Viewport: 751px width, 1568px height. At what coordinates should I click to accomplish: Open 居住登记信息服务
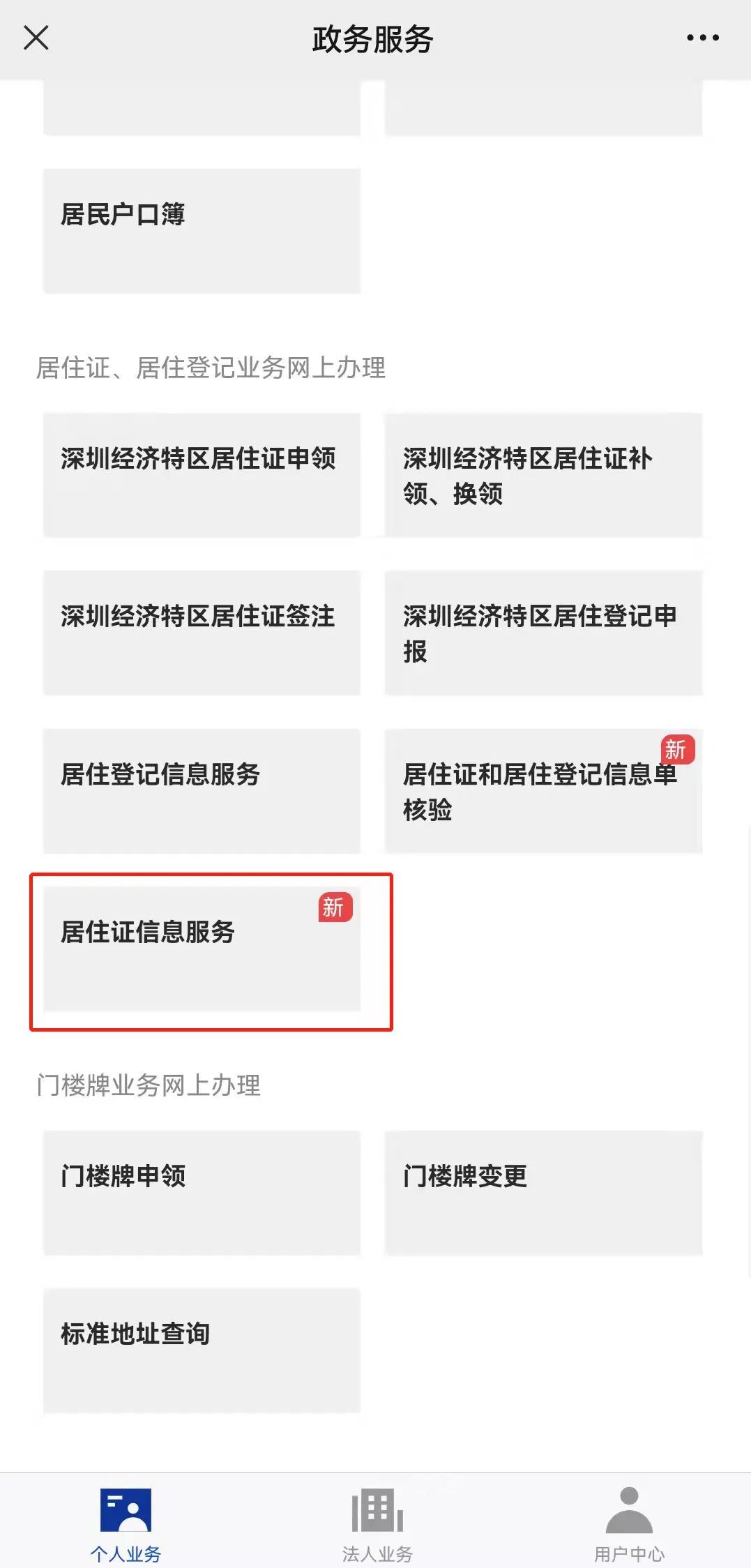(x=202, y=791)
